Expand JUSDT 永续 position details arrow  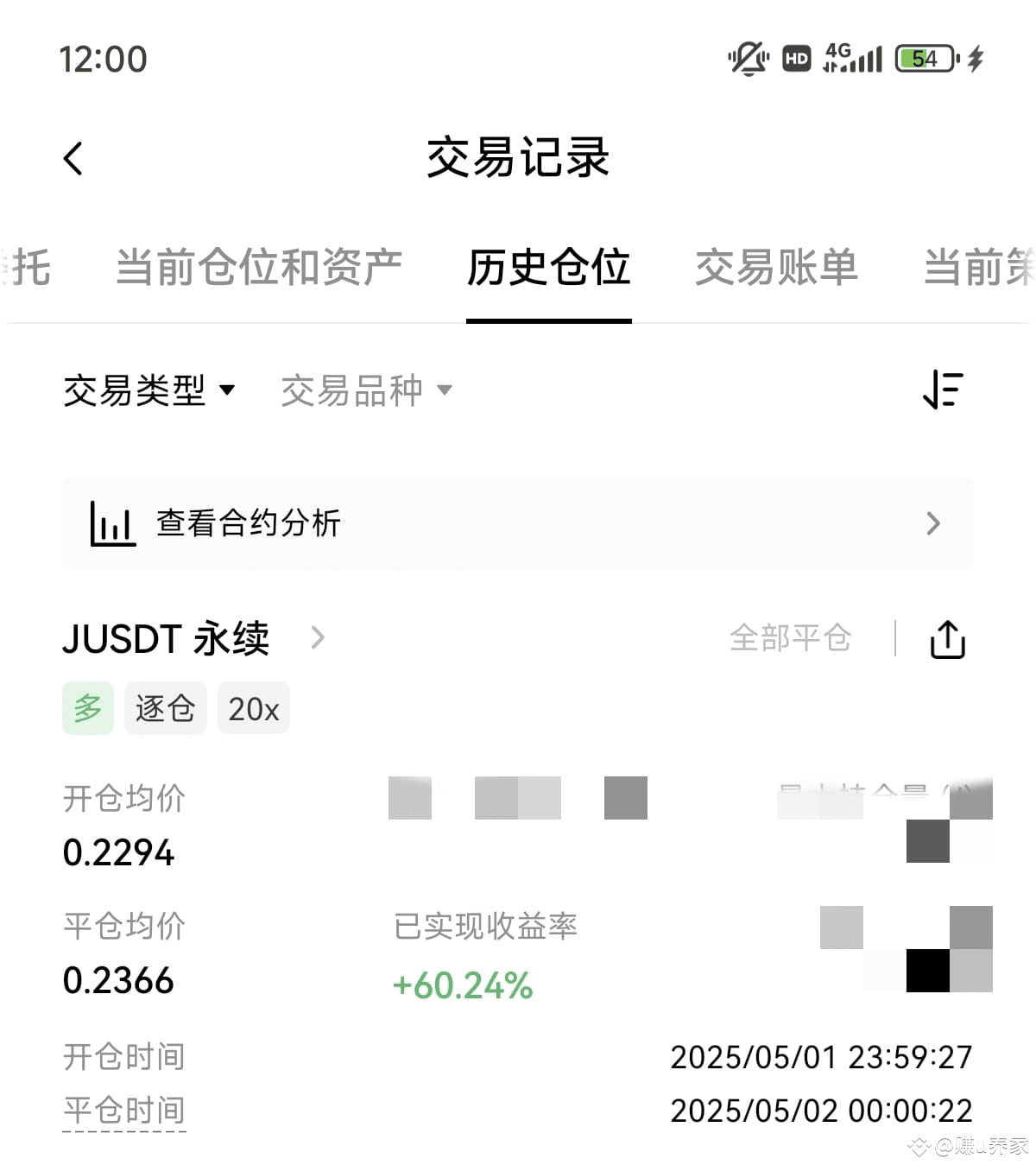(x=319, y=639)
